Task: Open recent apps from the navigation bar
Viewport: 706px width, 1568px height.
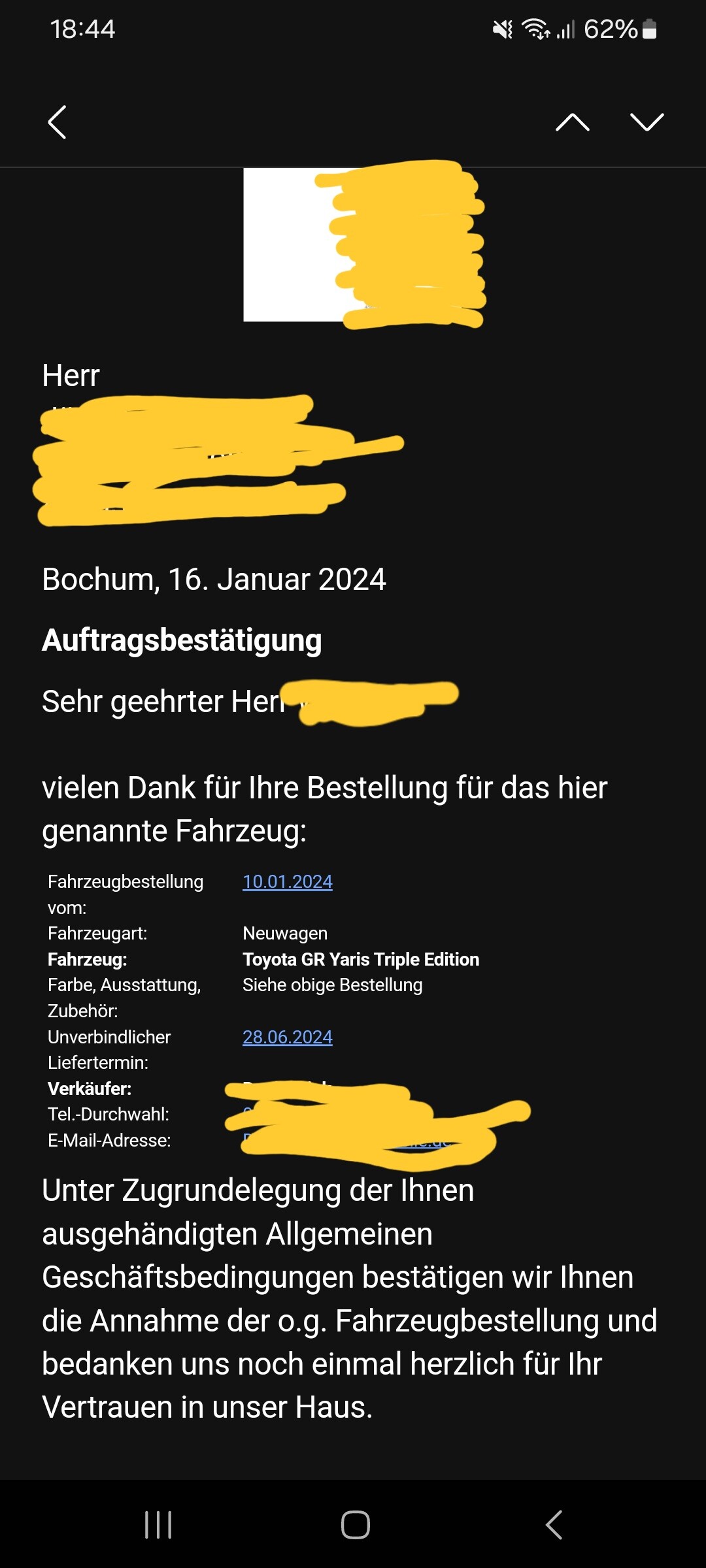Action: 158,1525
